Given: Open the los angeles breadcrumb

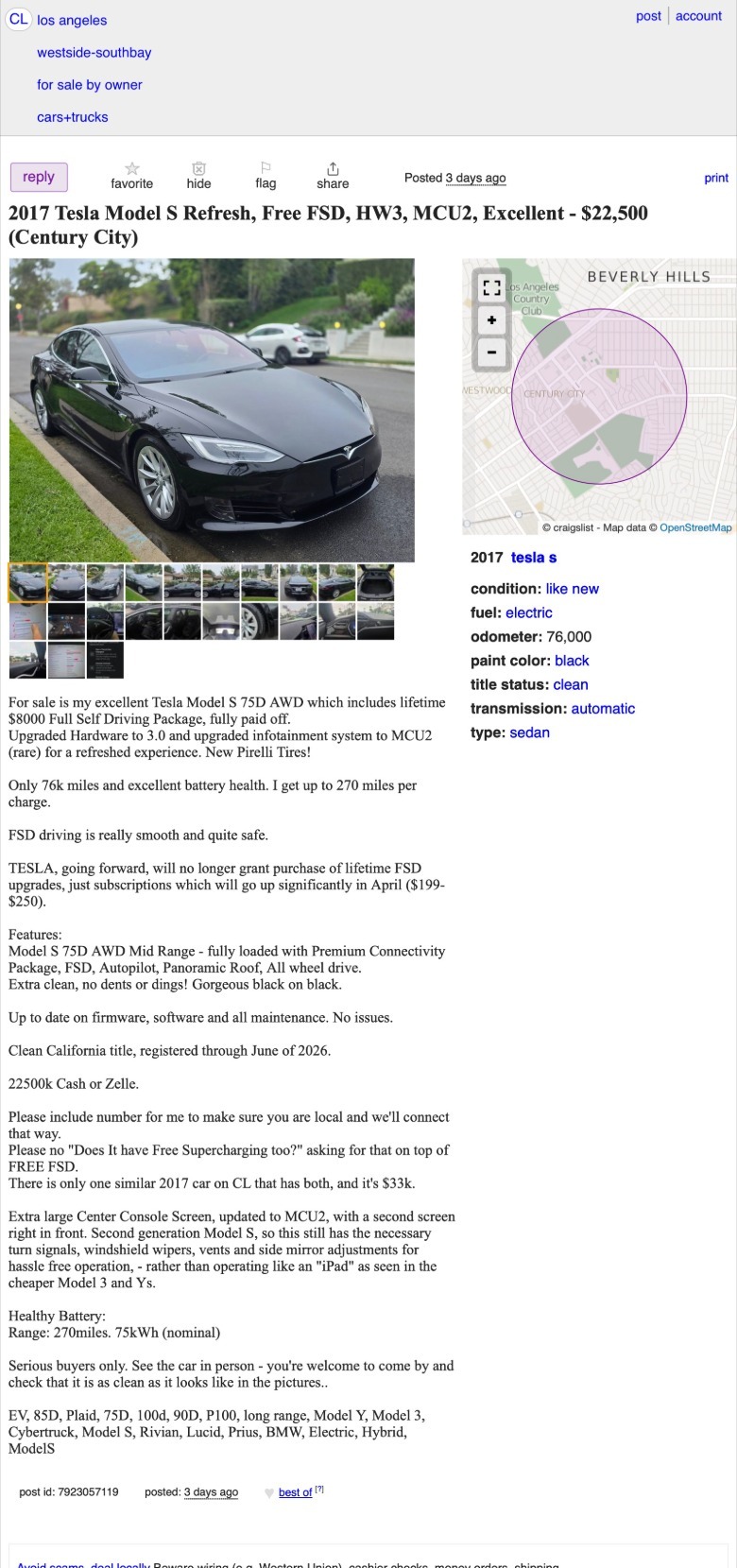Looking at the screenshot, I should (x=72, y=20).
